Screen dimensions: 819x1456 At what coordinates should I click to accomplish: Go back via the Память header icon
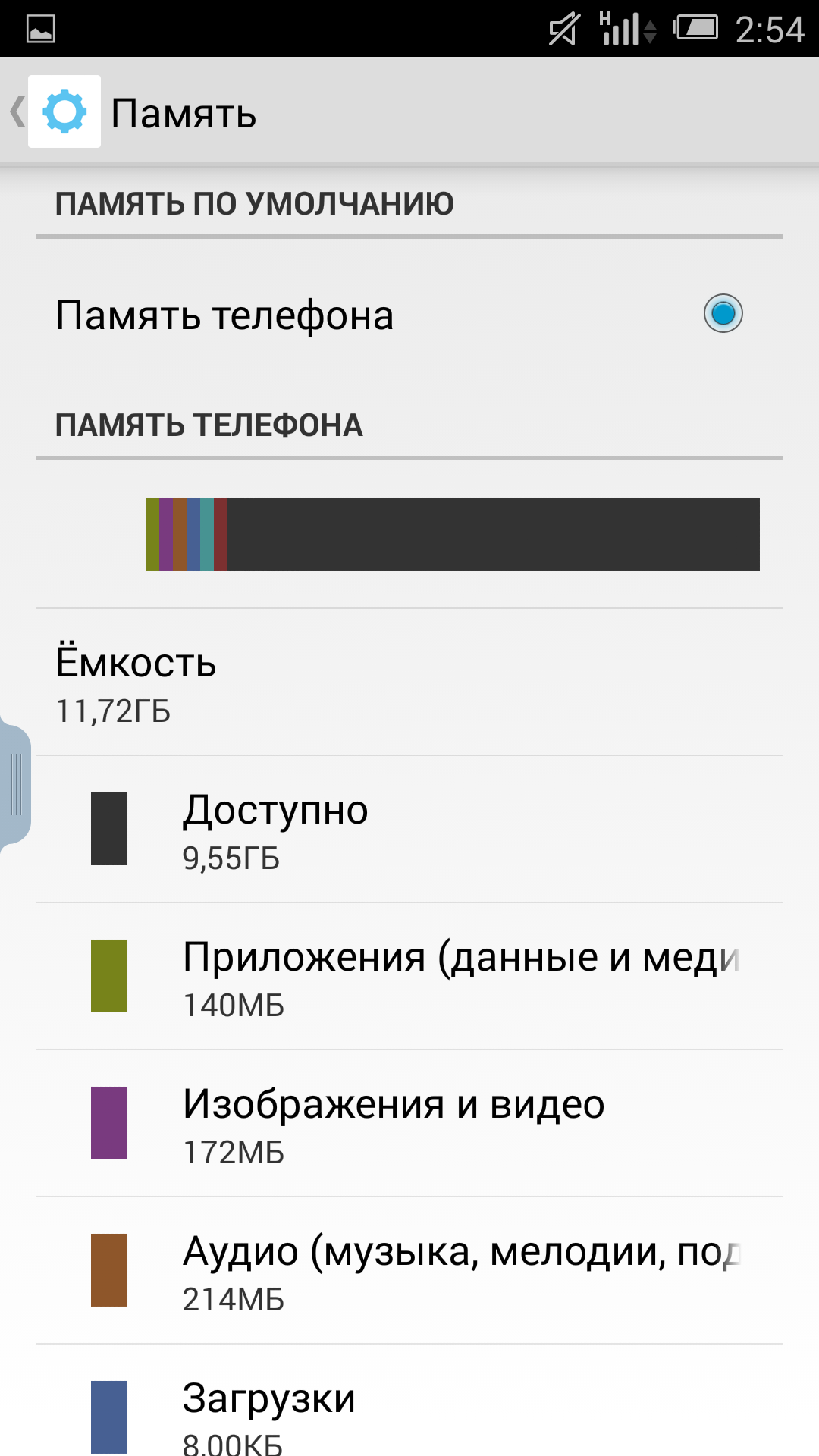pos(55,111)
